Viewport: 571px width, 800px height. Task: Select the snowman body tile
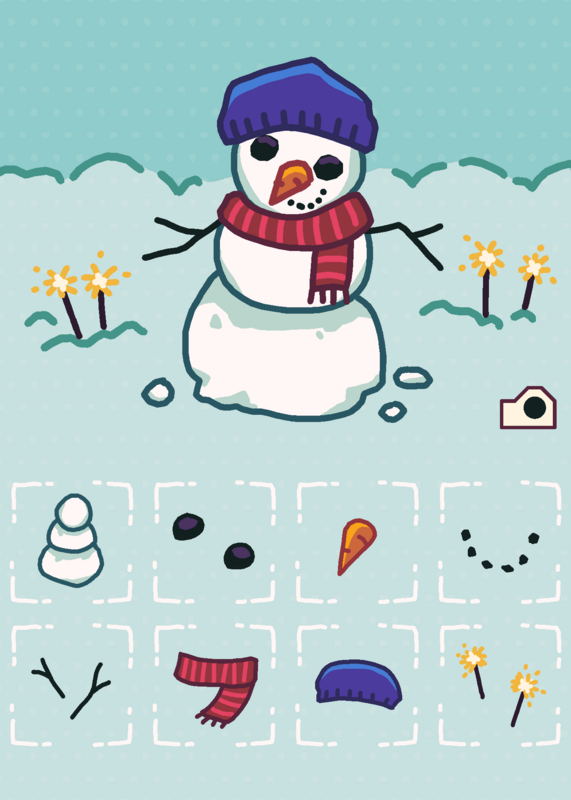(71, 542)
